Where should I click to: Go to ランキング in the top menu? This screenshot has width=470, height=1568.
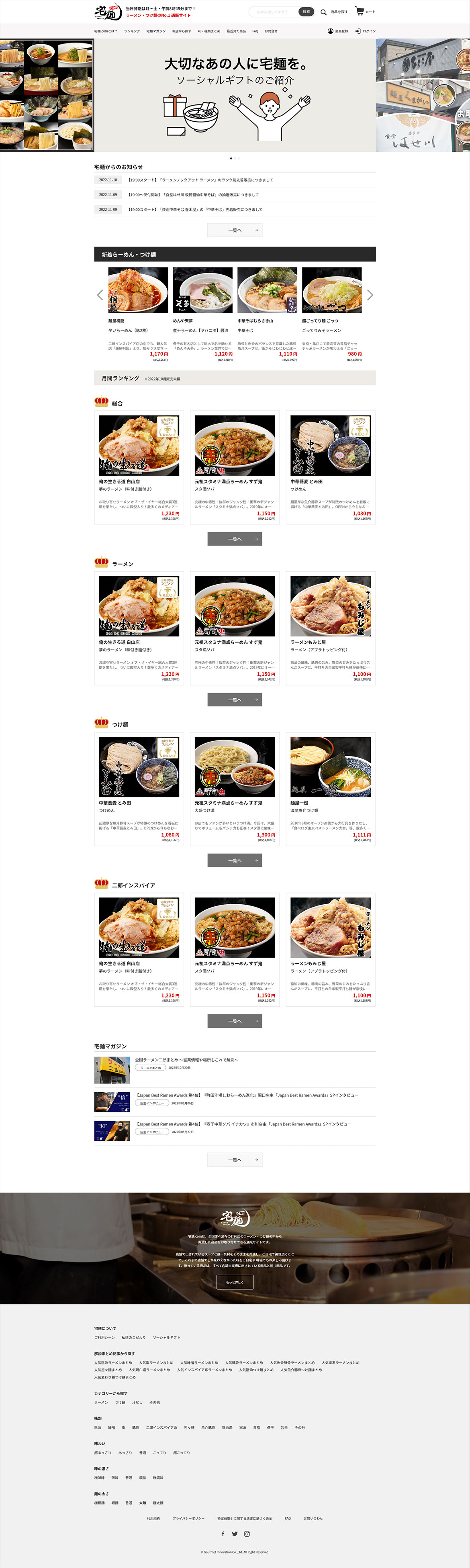(x=131, y=31)
